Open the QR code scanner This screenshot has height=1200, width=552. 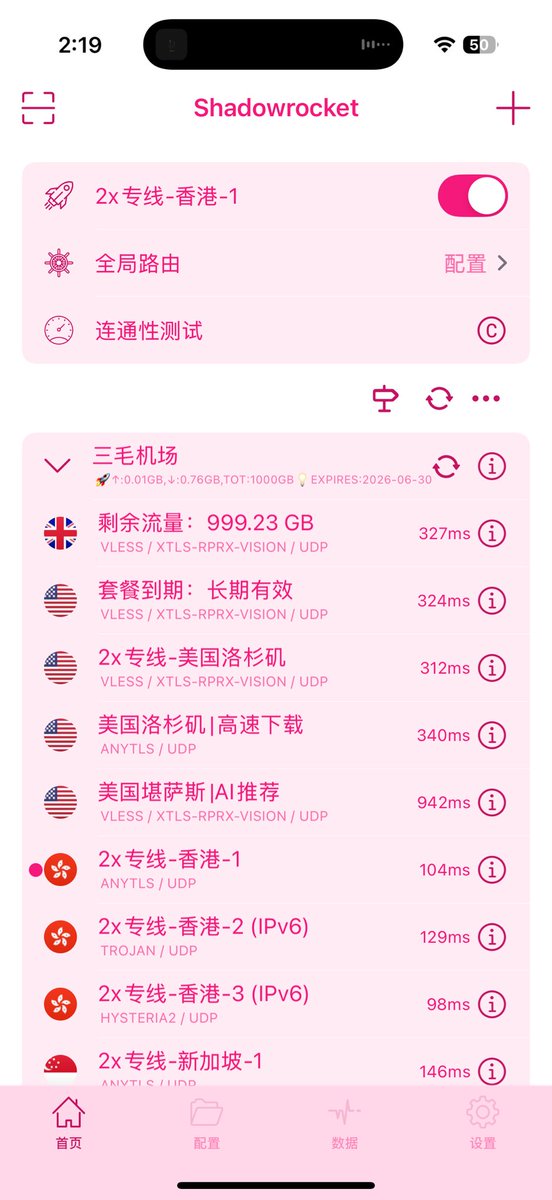(x=38, y=108)
